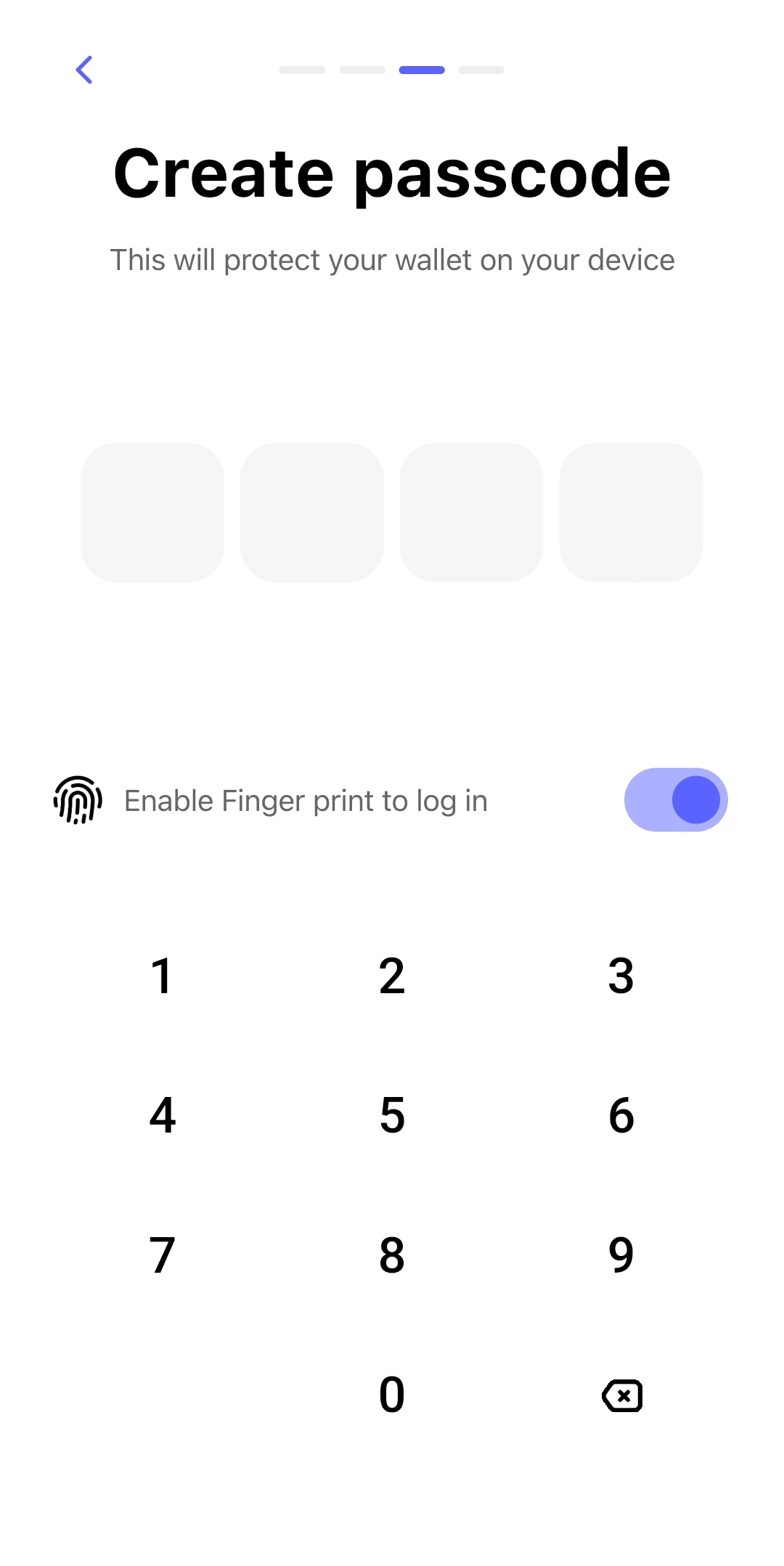This screenshot has width=784, height=1566.
Task: Enter digit 7 for passcode
Action: [x=162, y=1255]
